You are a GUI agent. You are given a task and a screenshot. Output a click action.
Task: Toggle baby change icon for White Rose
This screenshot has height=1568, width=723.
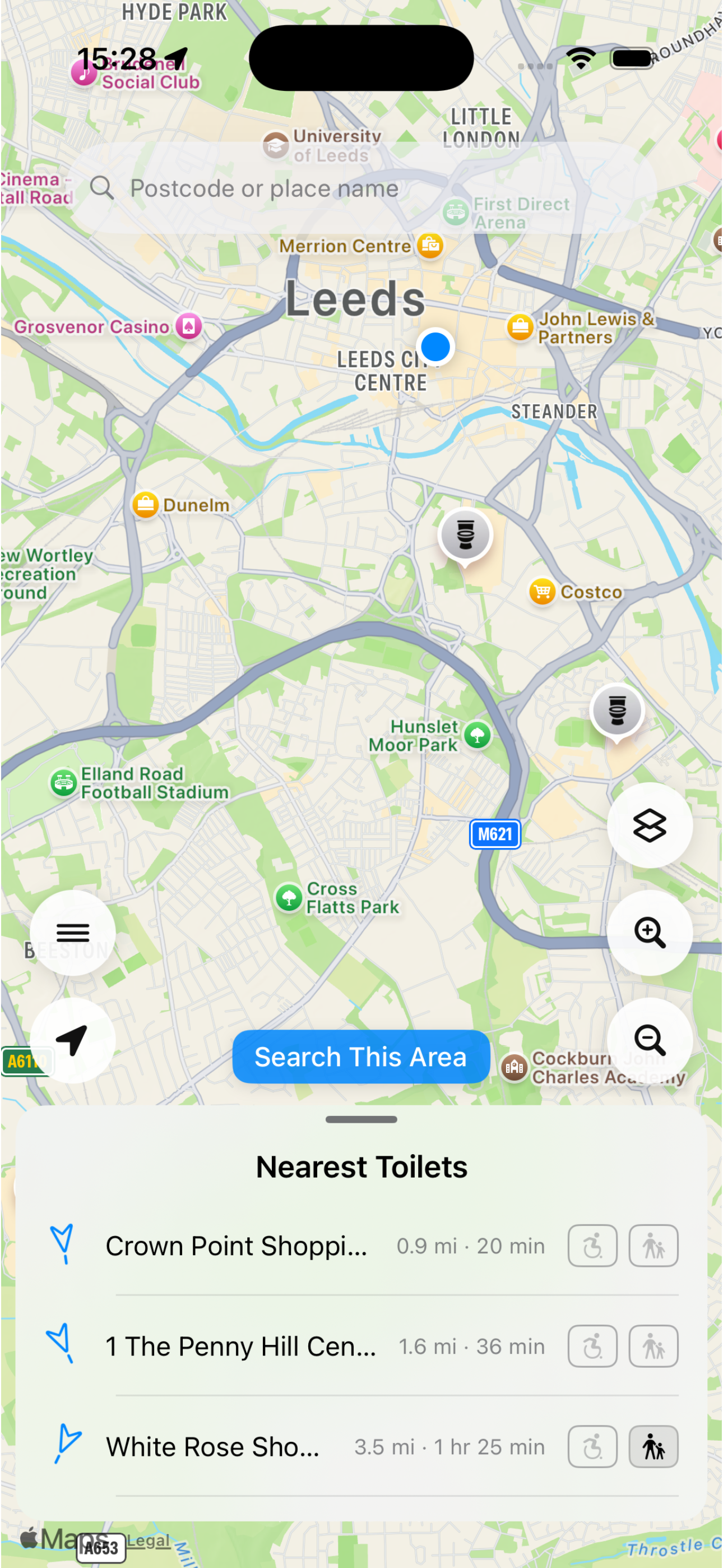pos(653,1446)
